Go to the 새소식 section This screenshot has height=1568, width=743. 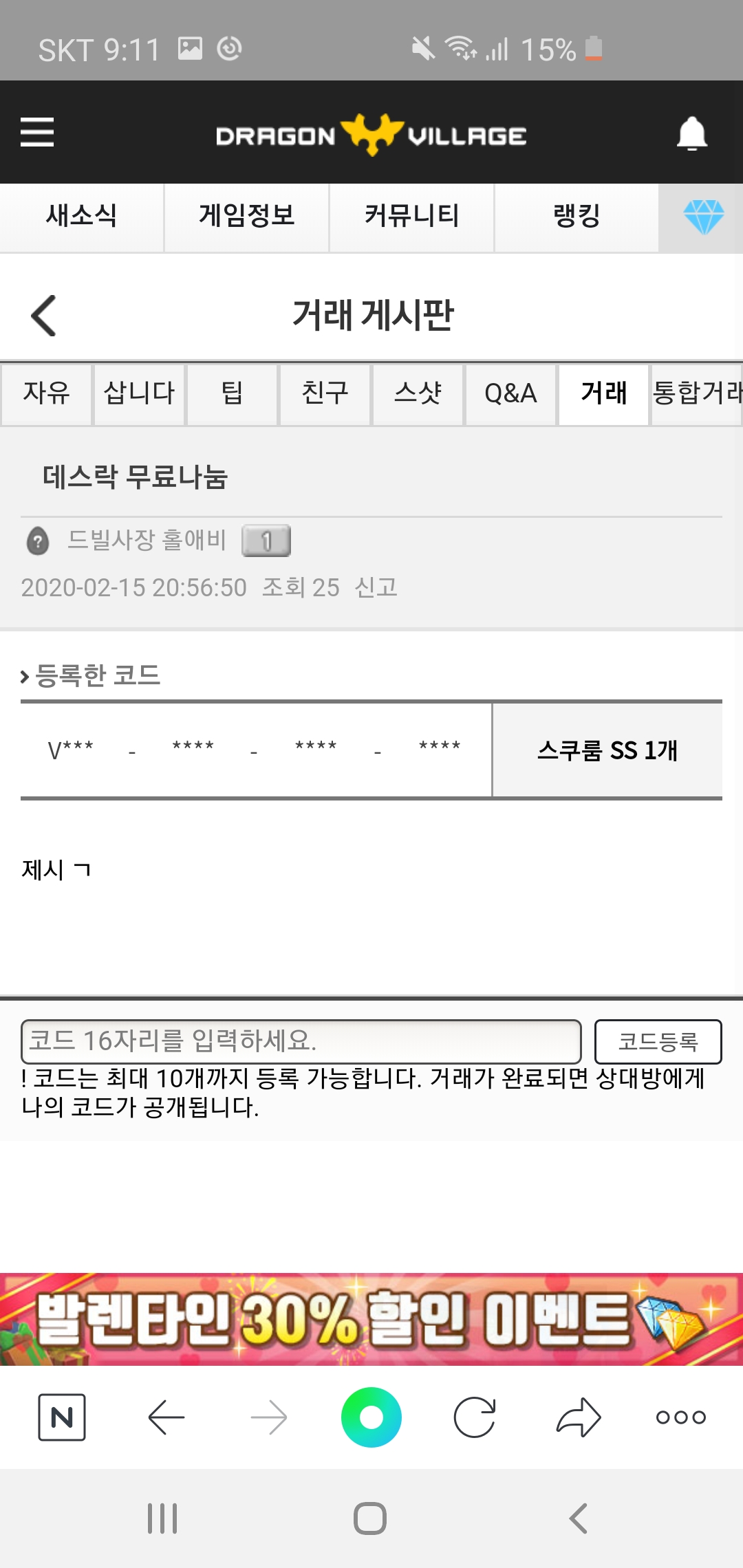click(81, 216)
